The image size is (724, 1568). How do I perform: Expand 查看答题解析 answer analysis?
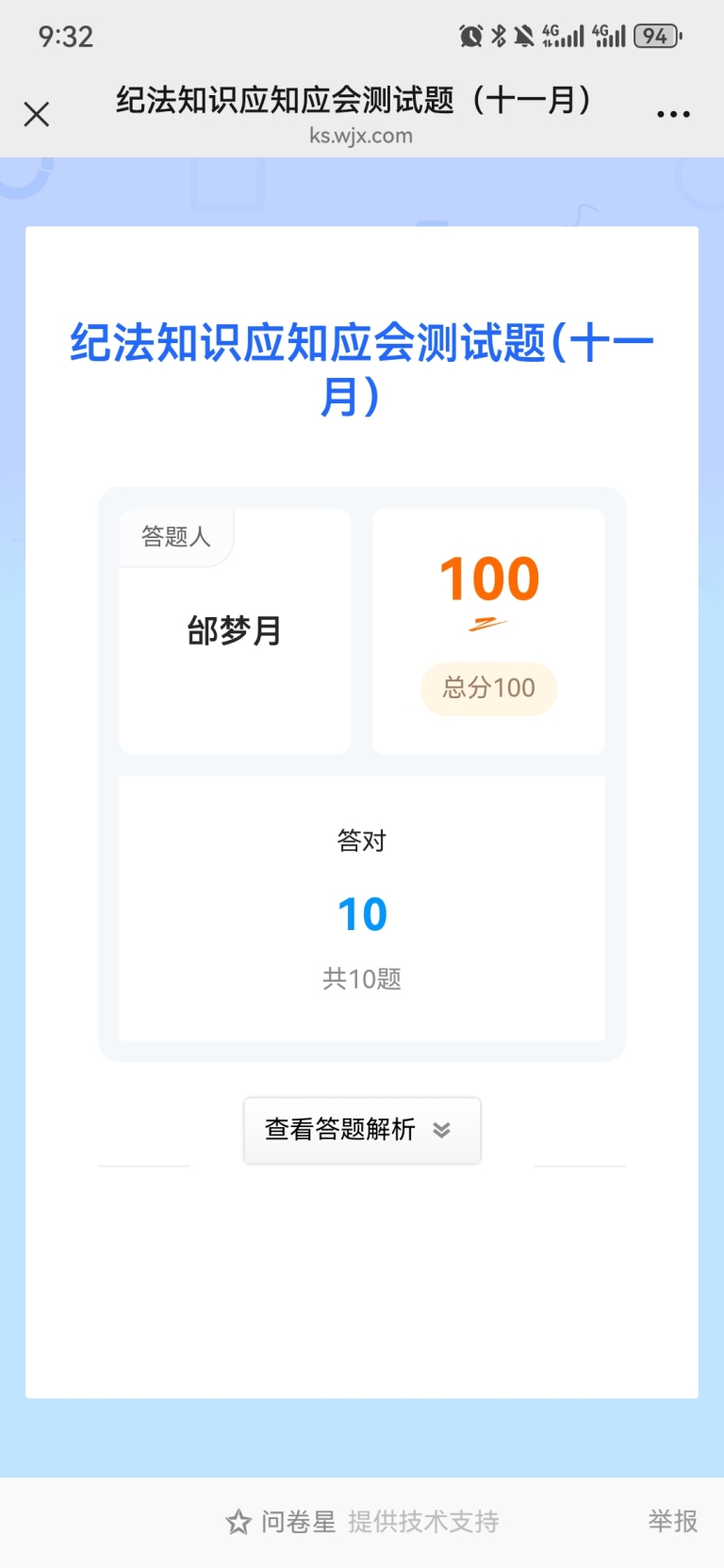tap(361, 1130)
